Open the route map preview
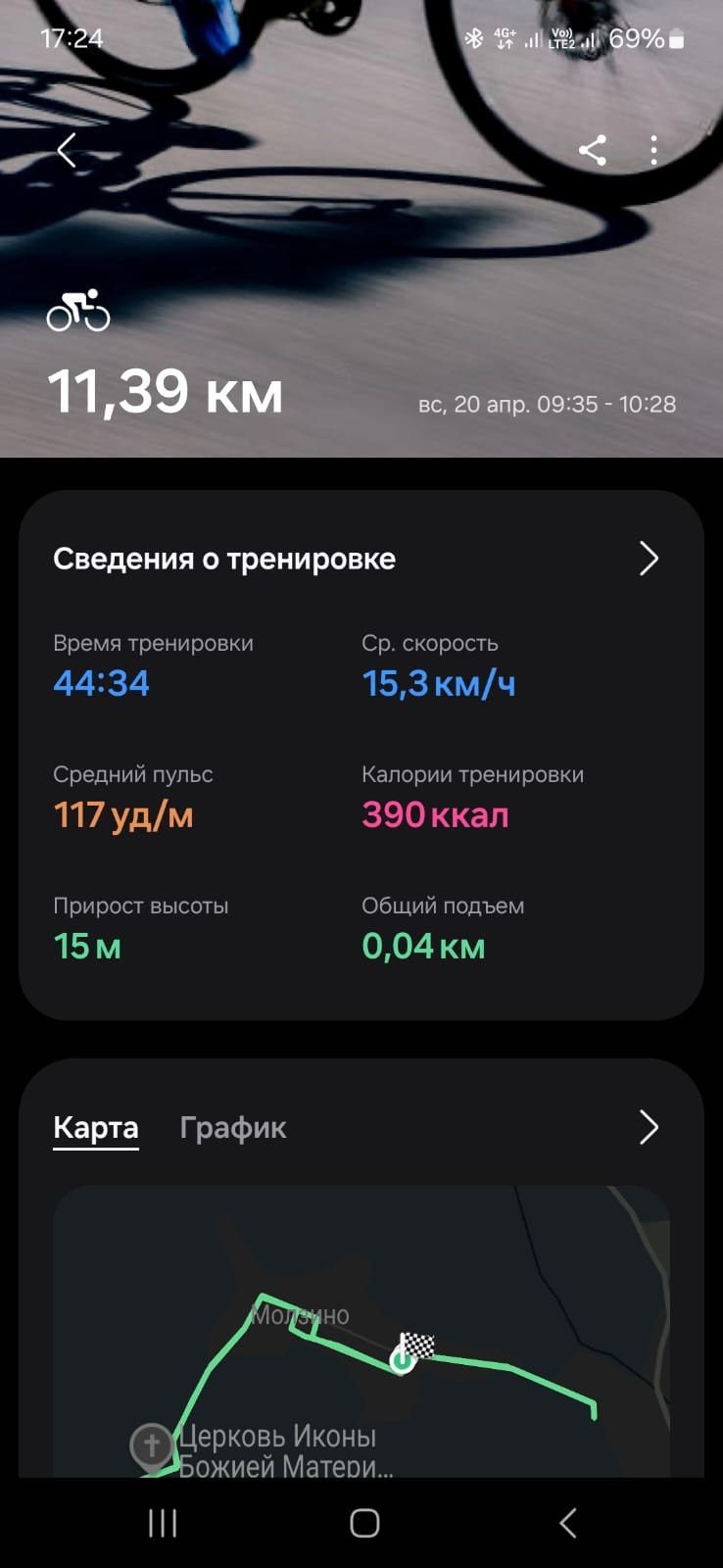The width and height of the screenshot is (723, 1568). click(361, 1331)
